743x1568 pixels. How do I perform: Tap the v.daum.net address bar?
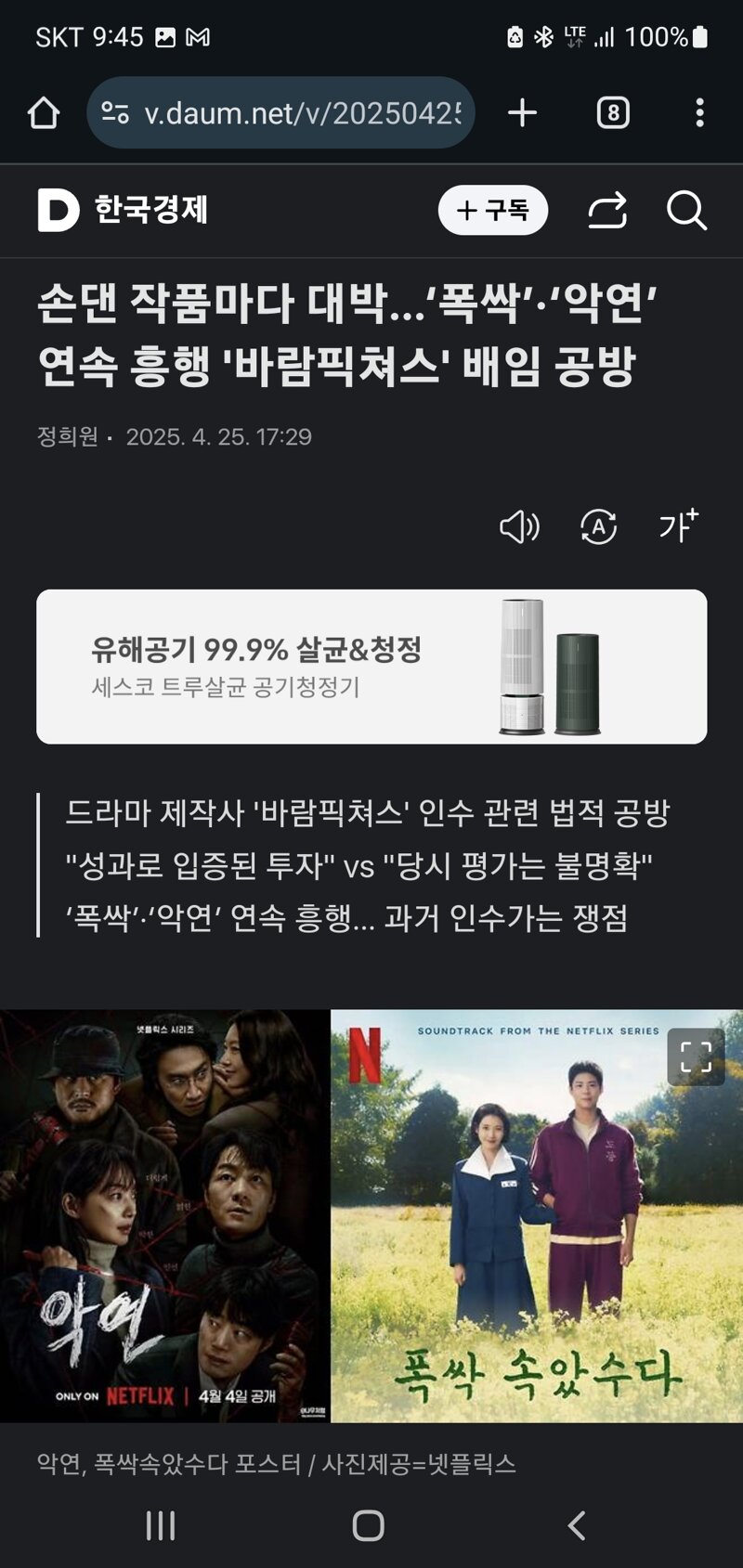pos(280,113)
